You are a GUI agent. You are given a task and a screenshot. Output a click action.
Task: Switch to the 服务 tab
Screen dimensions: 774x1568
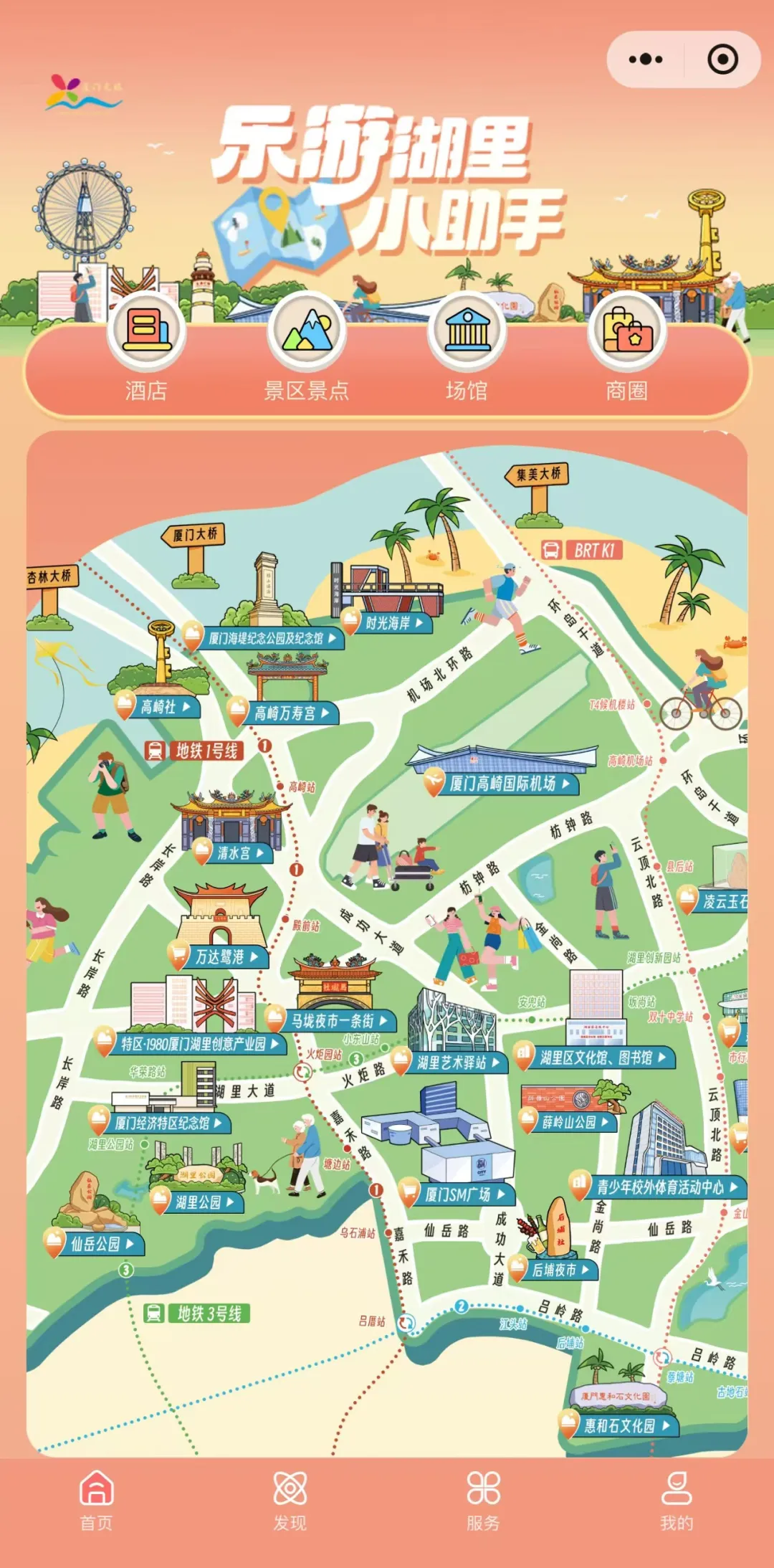[483, 1500]
